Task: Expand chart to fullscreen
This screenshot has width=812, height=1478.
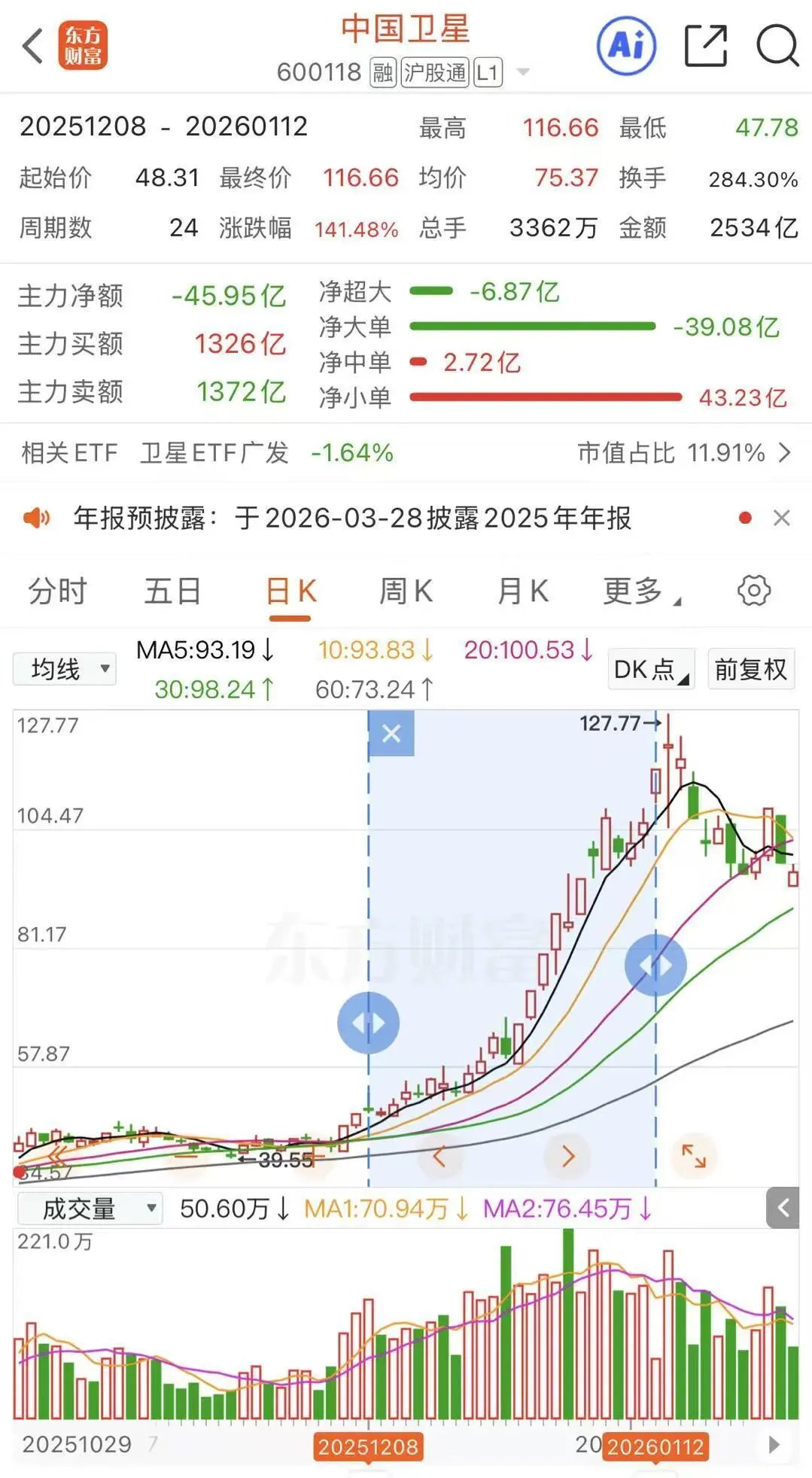Action: pos(693,1156)
